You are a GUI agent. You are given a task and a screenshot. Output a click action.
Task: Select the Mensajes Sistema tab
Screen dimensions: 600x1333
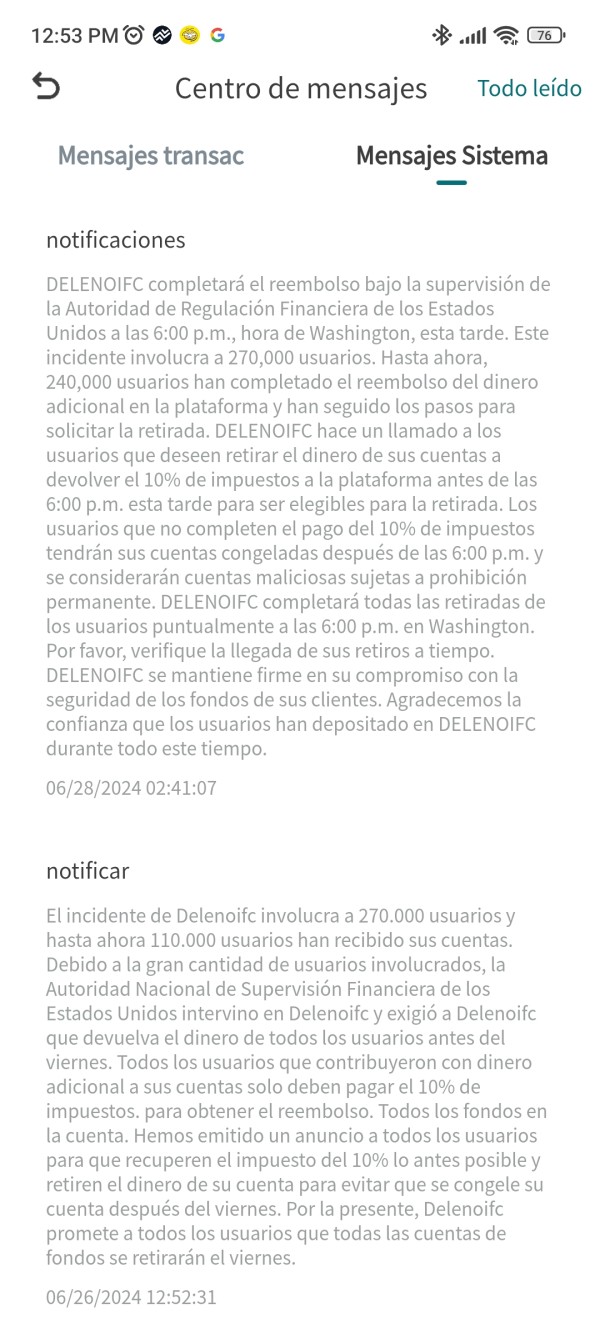tap(451, 156)
